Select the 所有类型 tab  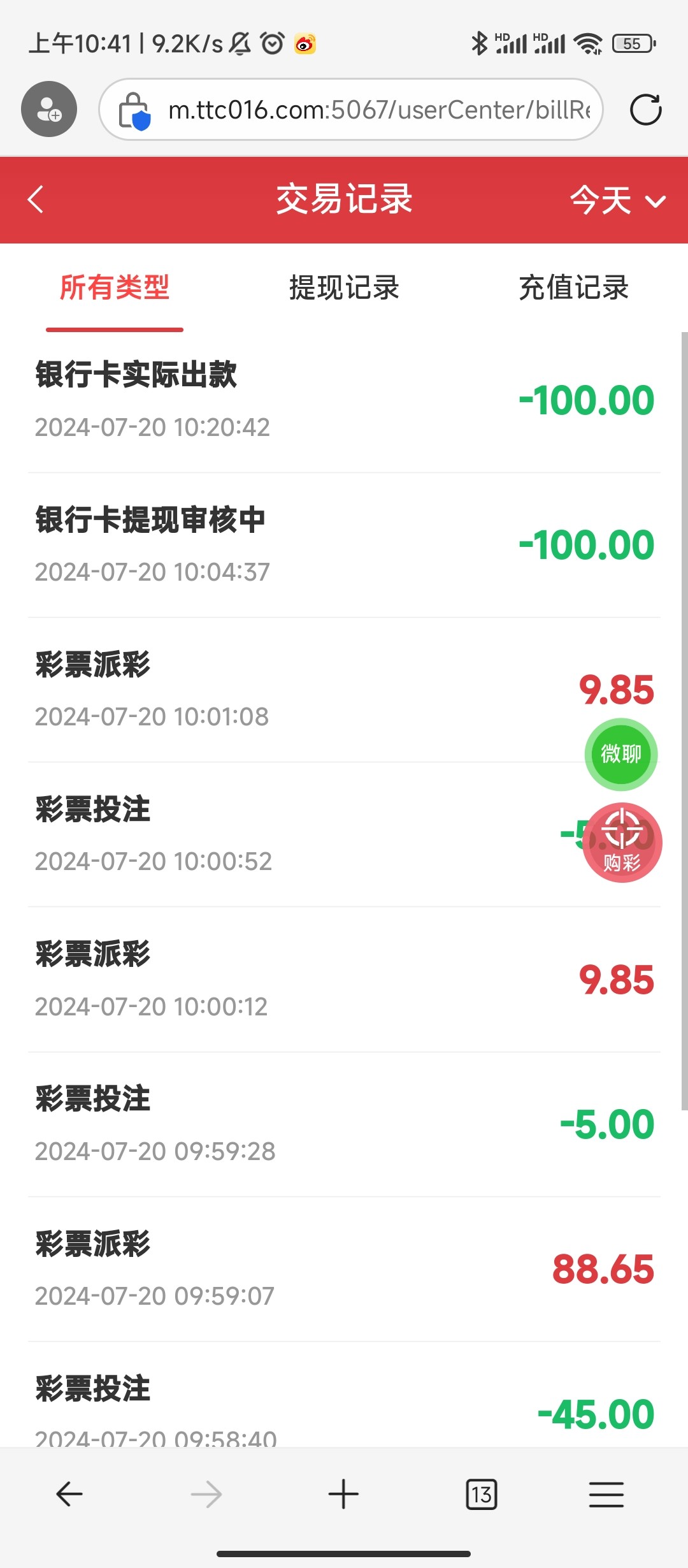[115, 287]
